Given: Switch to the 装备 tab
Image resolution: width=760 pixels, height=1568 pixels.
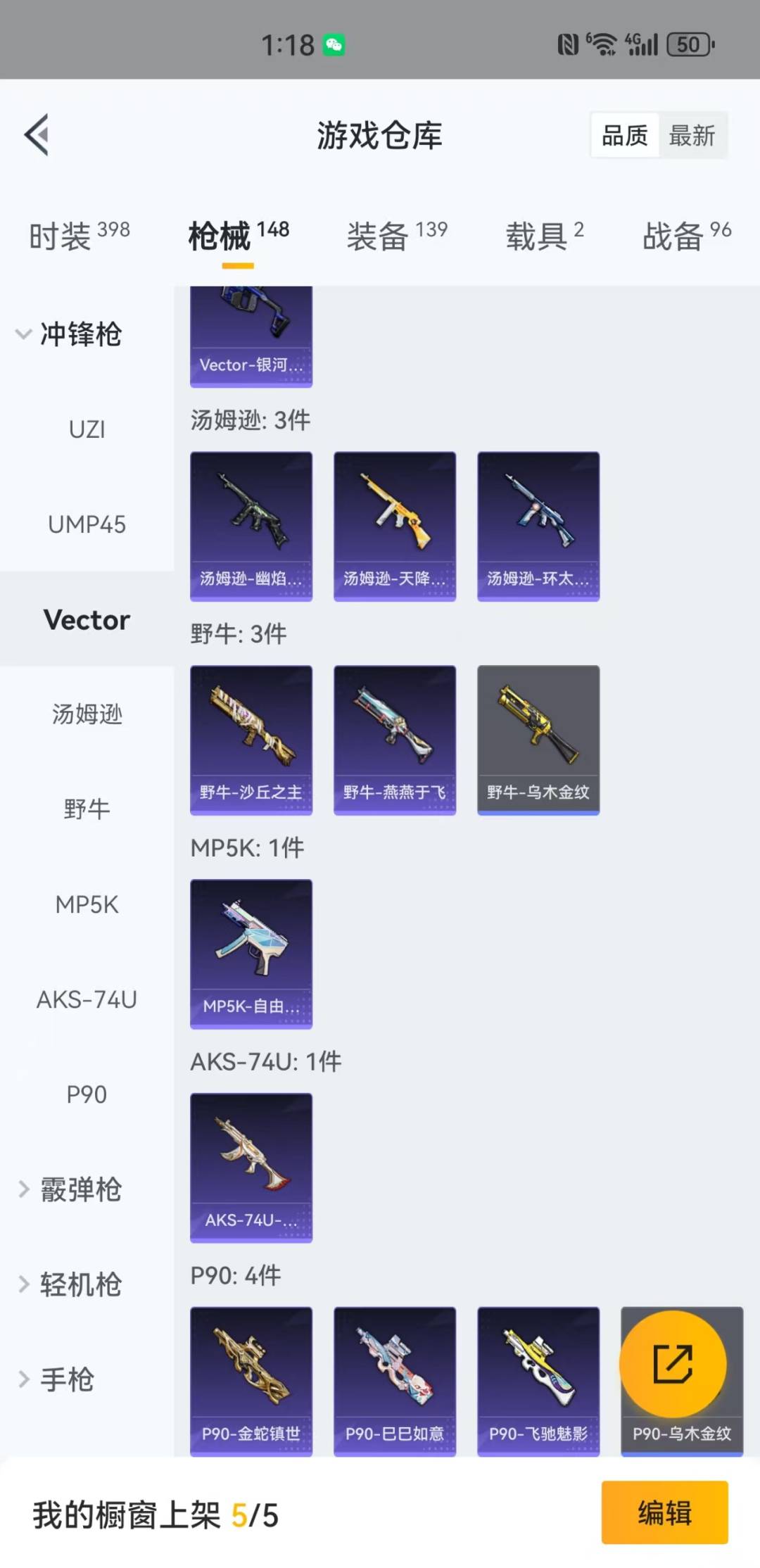Looking at the screenshot, I should [396, 236].
